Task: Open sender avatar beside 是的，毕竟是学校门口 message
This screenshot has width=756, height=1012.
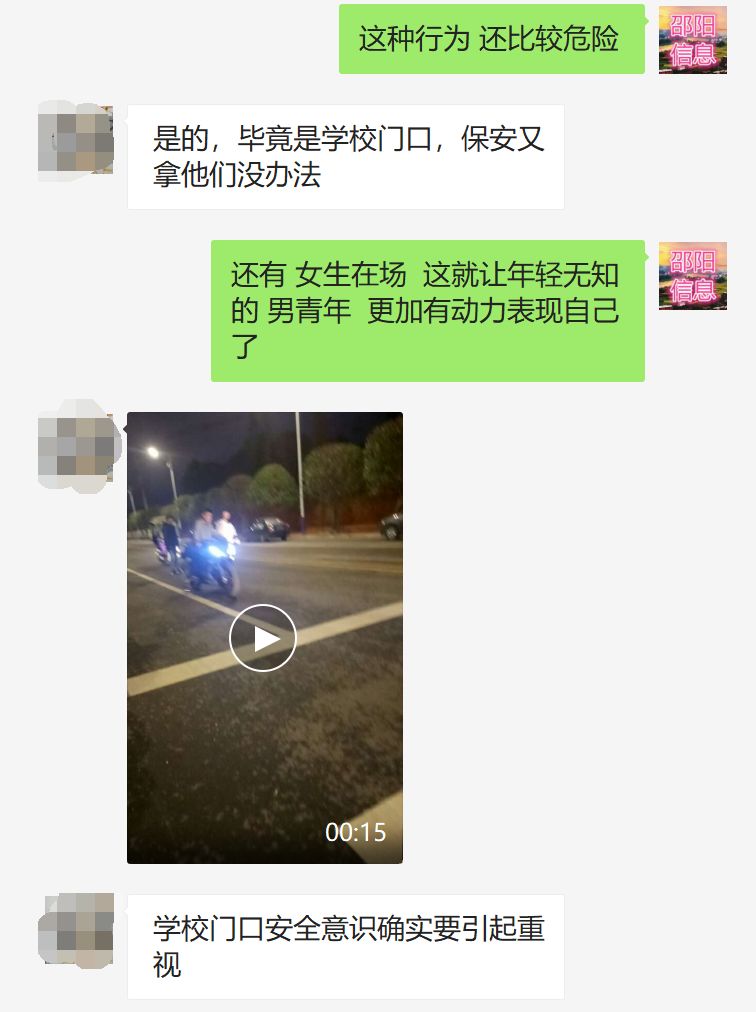Action: [x=75, y=140]
